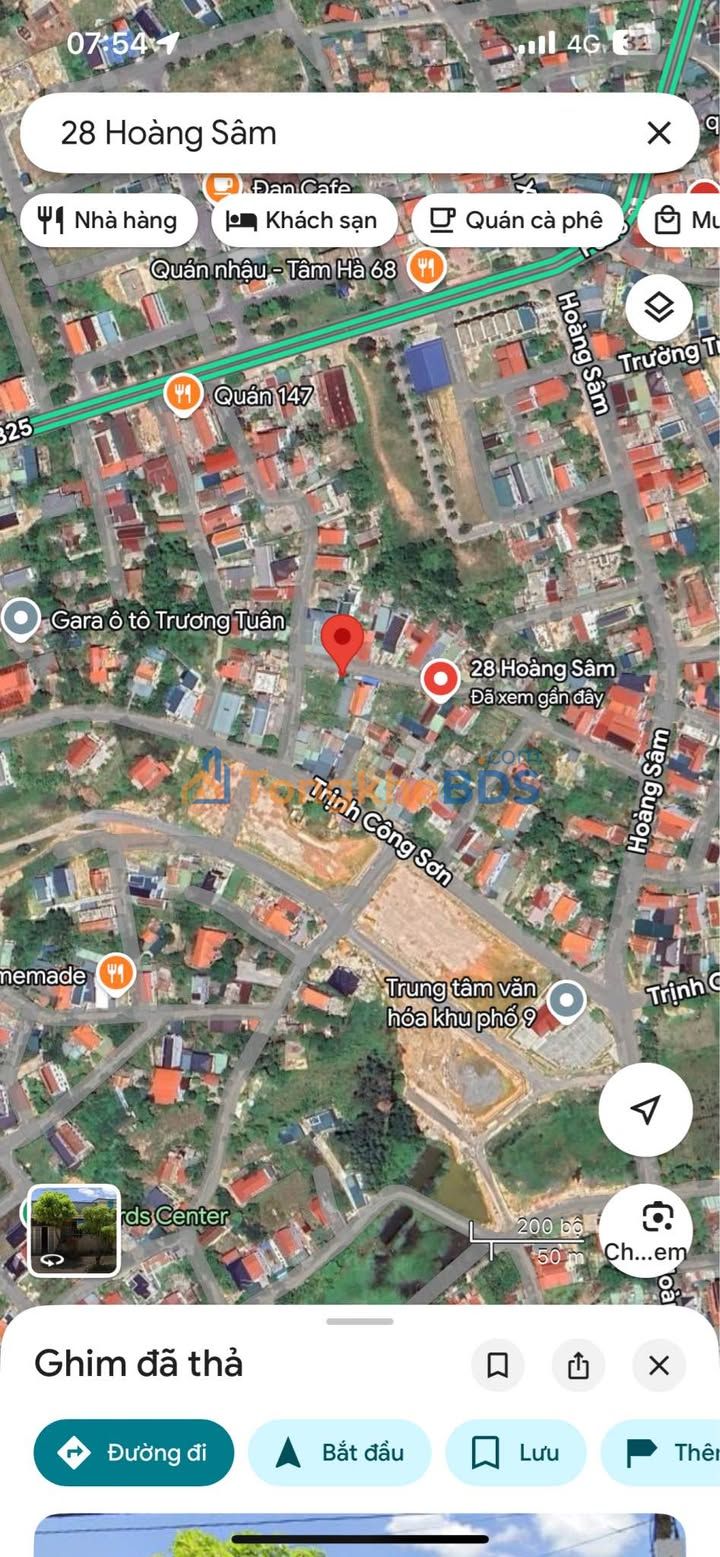Get directions with Đường đi
The width and height of the screenshot is (720, 1557).
point(134,1452)
